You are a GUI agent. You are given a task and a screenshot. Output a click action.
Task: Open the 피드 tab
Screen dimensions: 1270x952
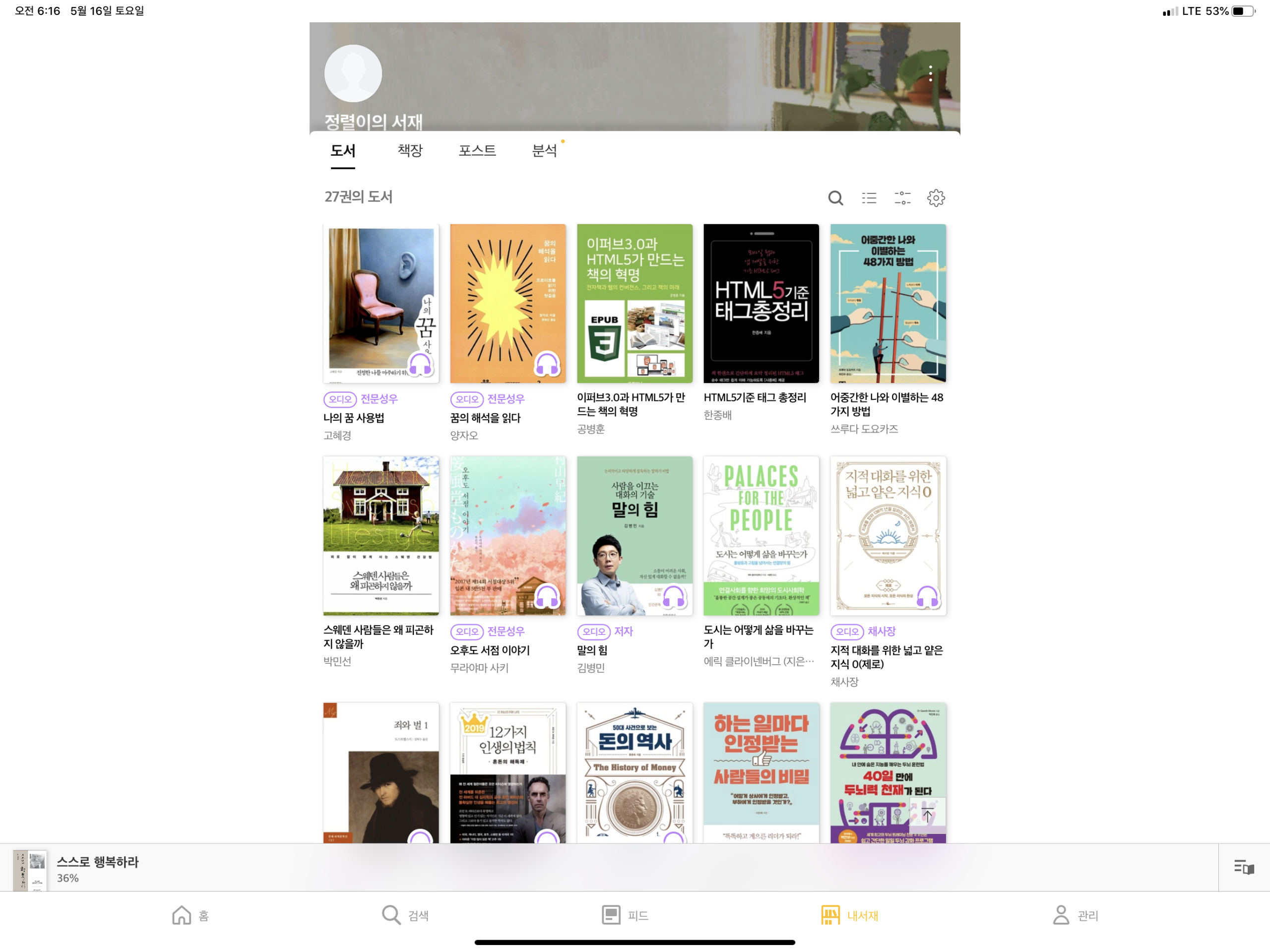[x=625, y=915]
